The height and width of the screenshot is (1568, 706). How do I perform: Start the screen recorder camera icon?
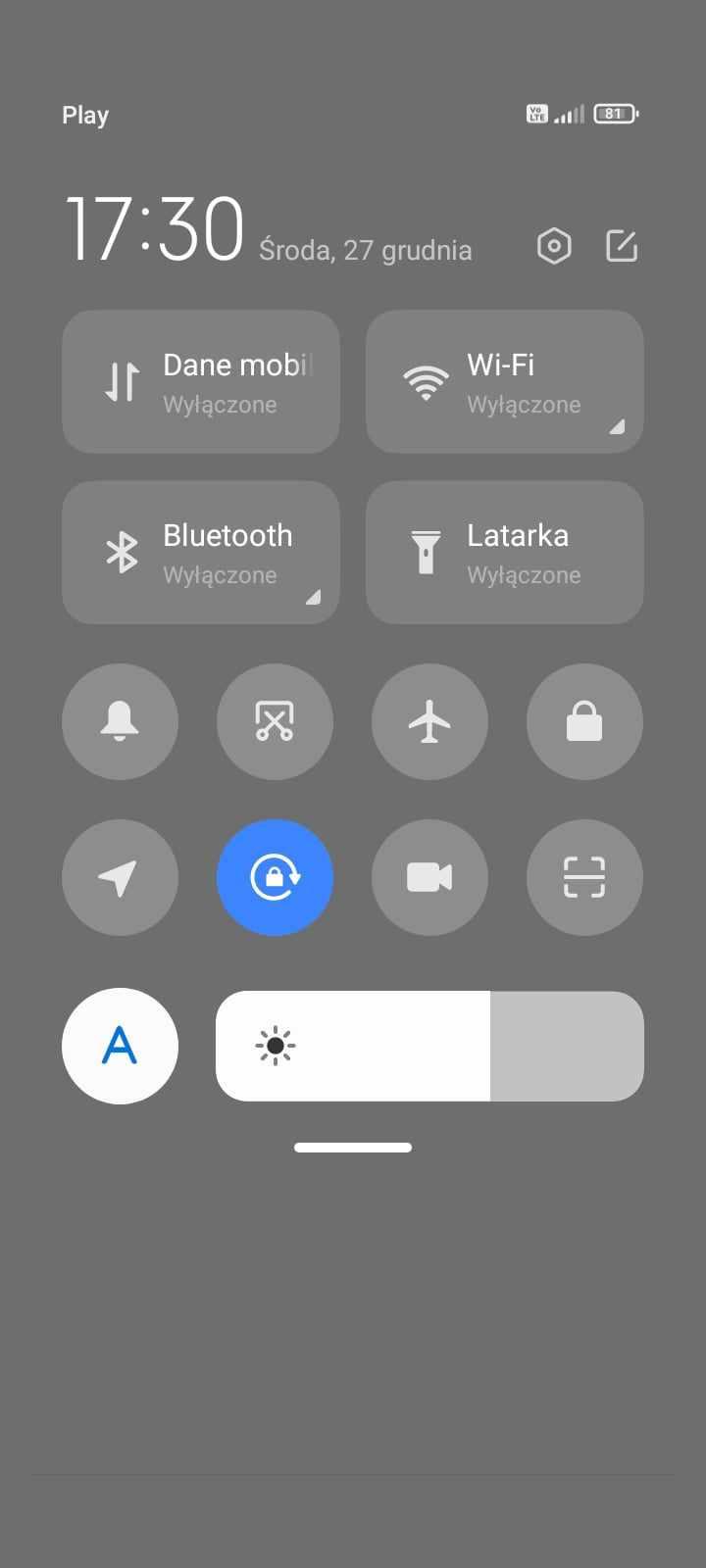click(x=429, y=877)
